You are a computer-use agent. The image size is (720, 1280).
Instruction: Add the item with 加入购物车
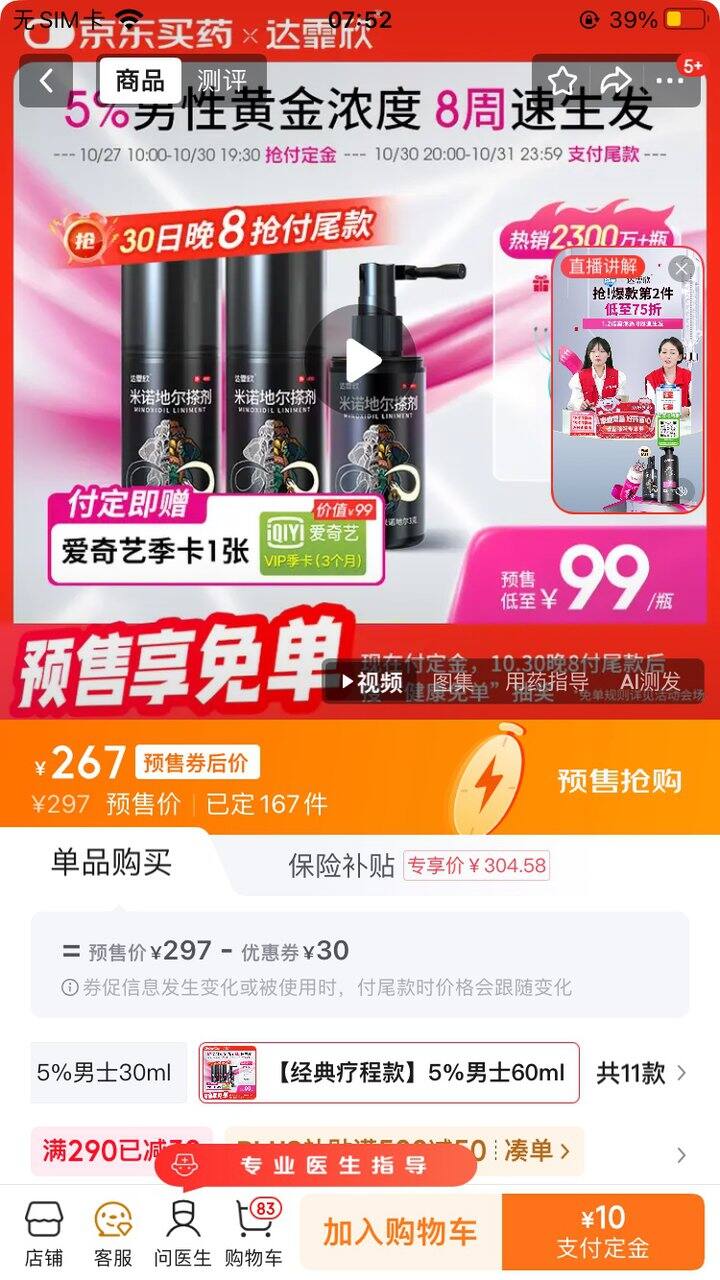pos(399,1232)
